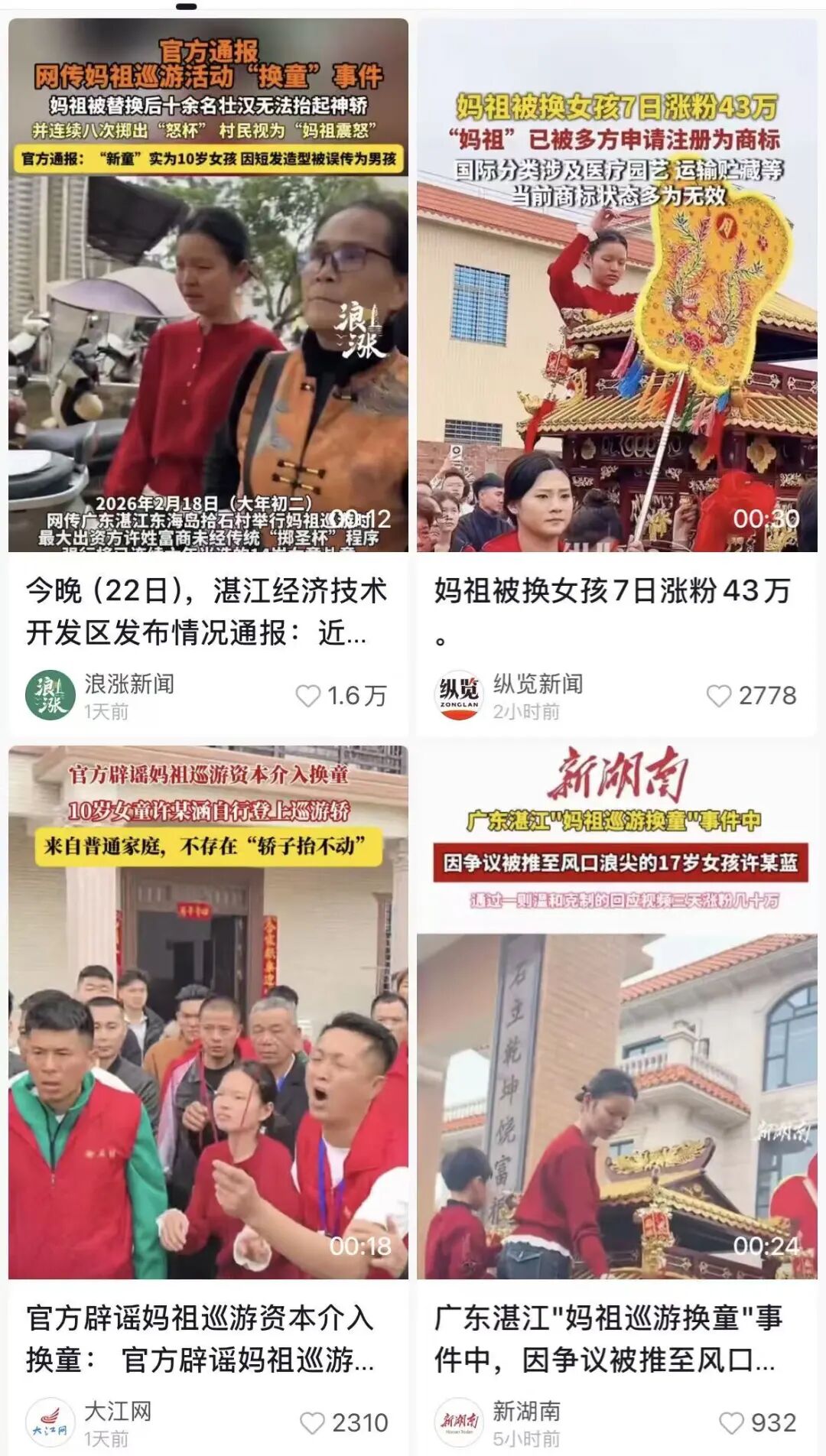Like the 纵览新闻 post with 2778 likes

point(718,696)
